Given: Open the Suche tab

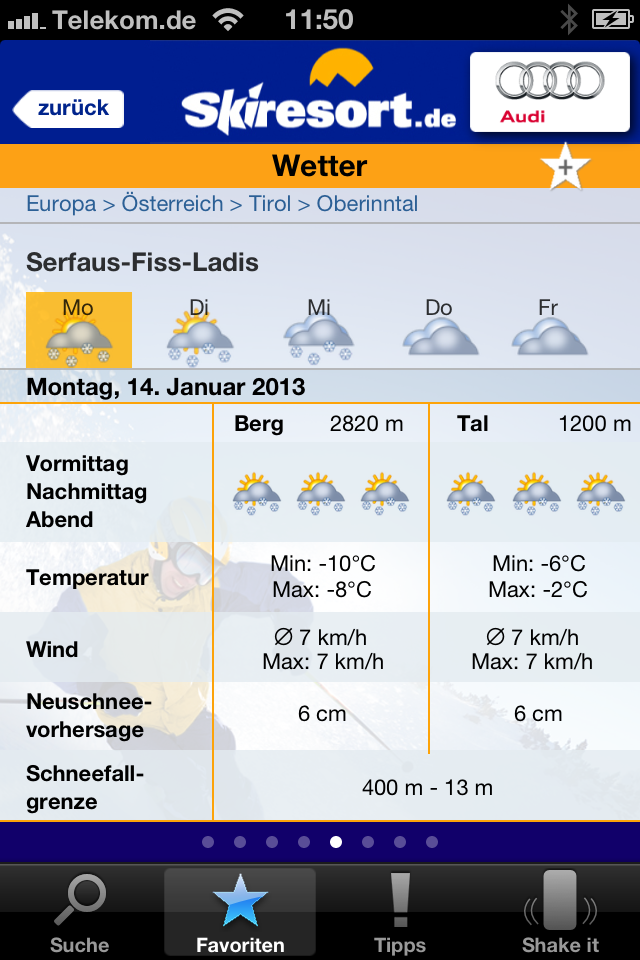Looking at the screenshot, I should pos(79,912).
